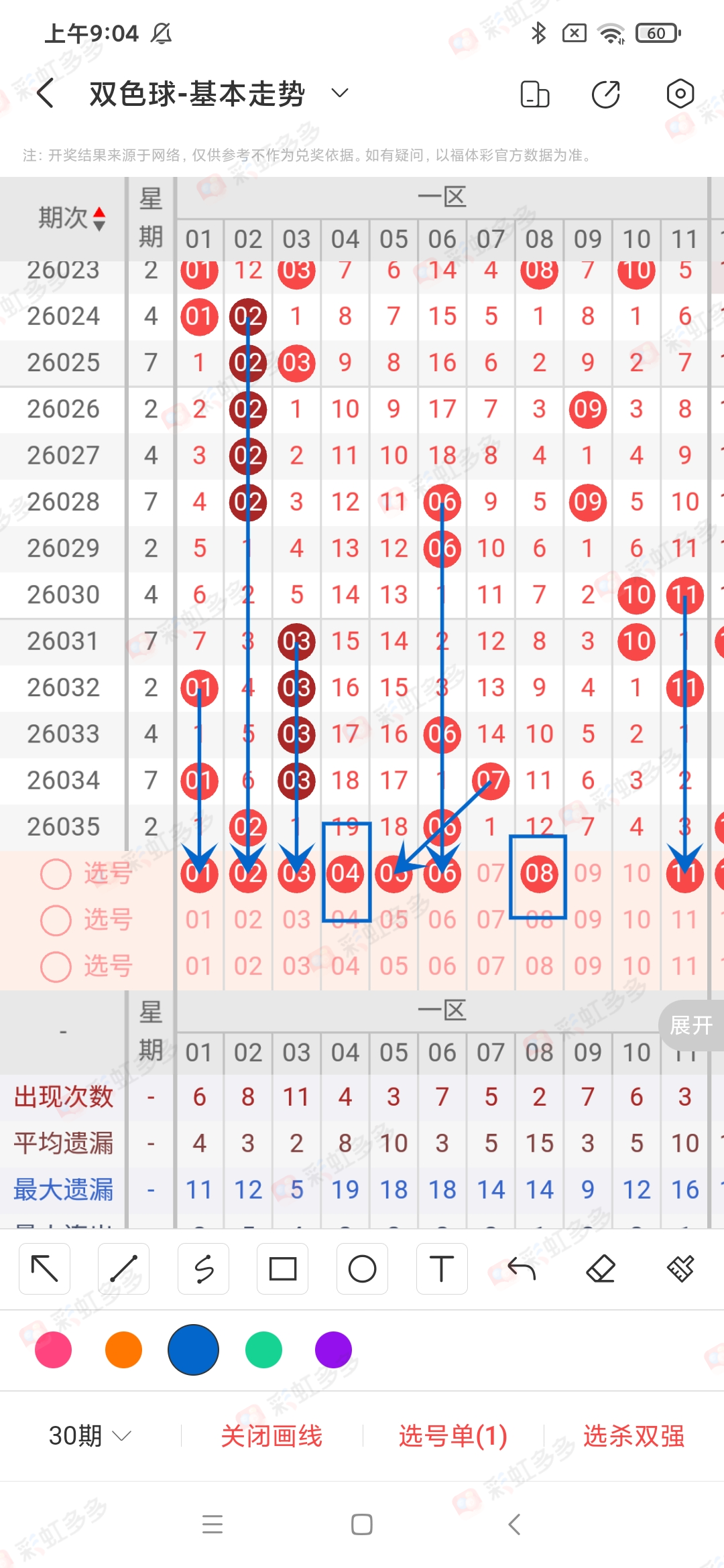Enable the second 选号 selection row
The height and width of the screenshot is (1568, 724).
[56, 920]
